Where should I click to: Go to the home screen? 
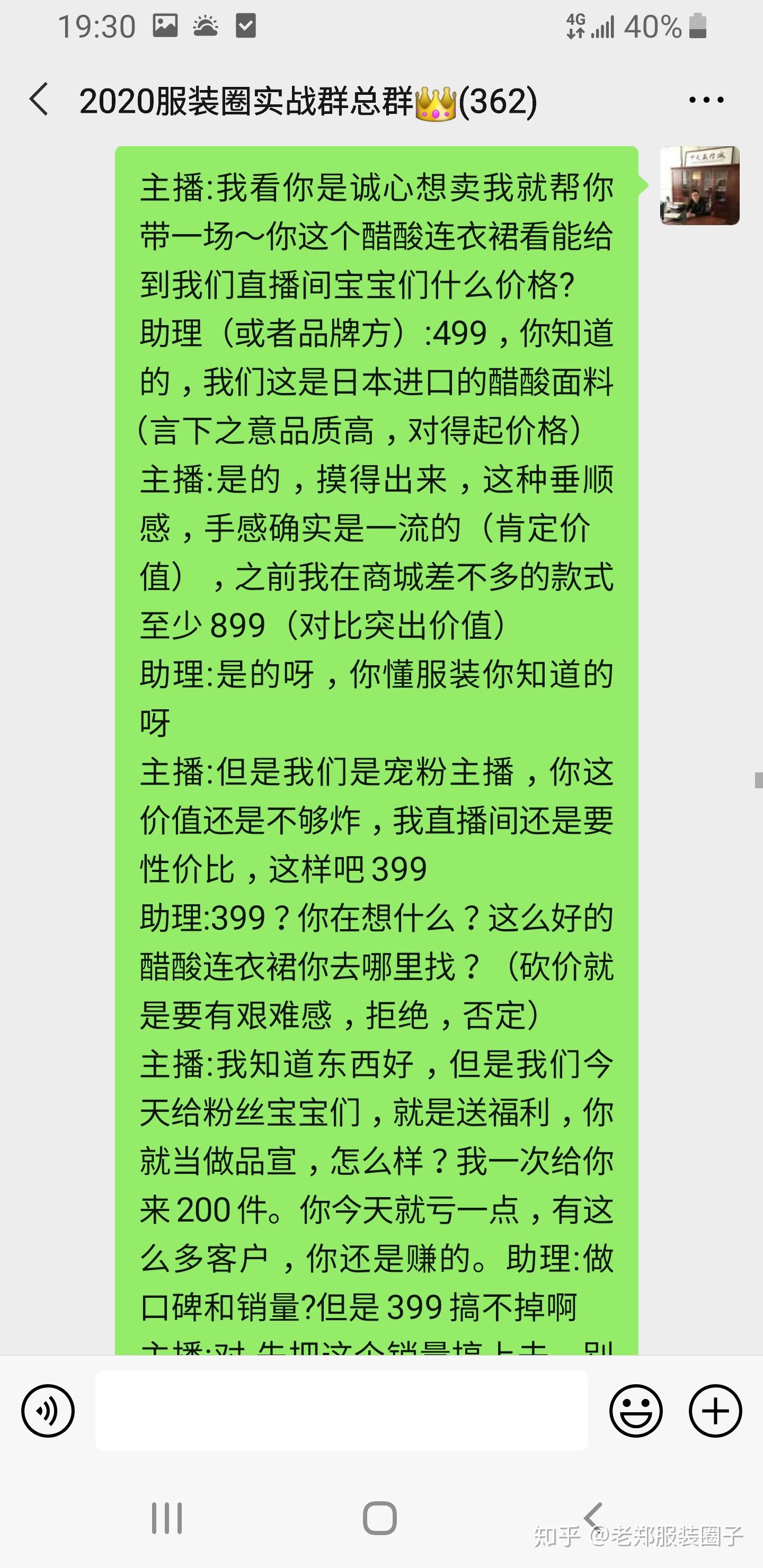click(x=380, y=1518)
